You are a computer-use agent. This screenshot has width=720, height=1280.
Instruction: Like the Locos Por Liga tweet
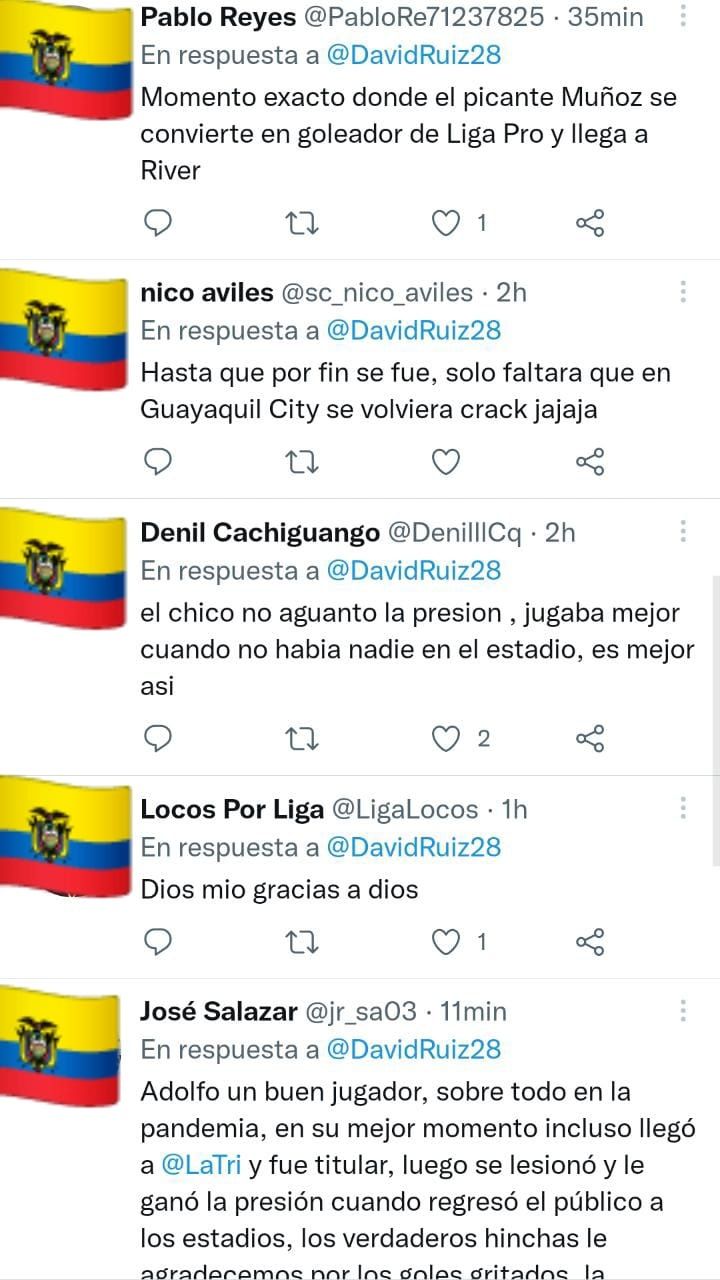446,941
